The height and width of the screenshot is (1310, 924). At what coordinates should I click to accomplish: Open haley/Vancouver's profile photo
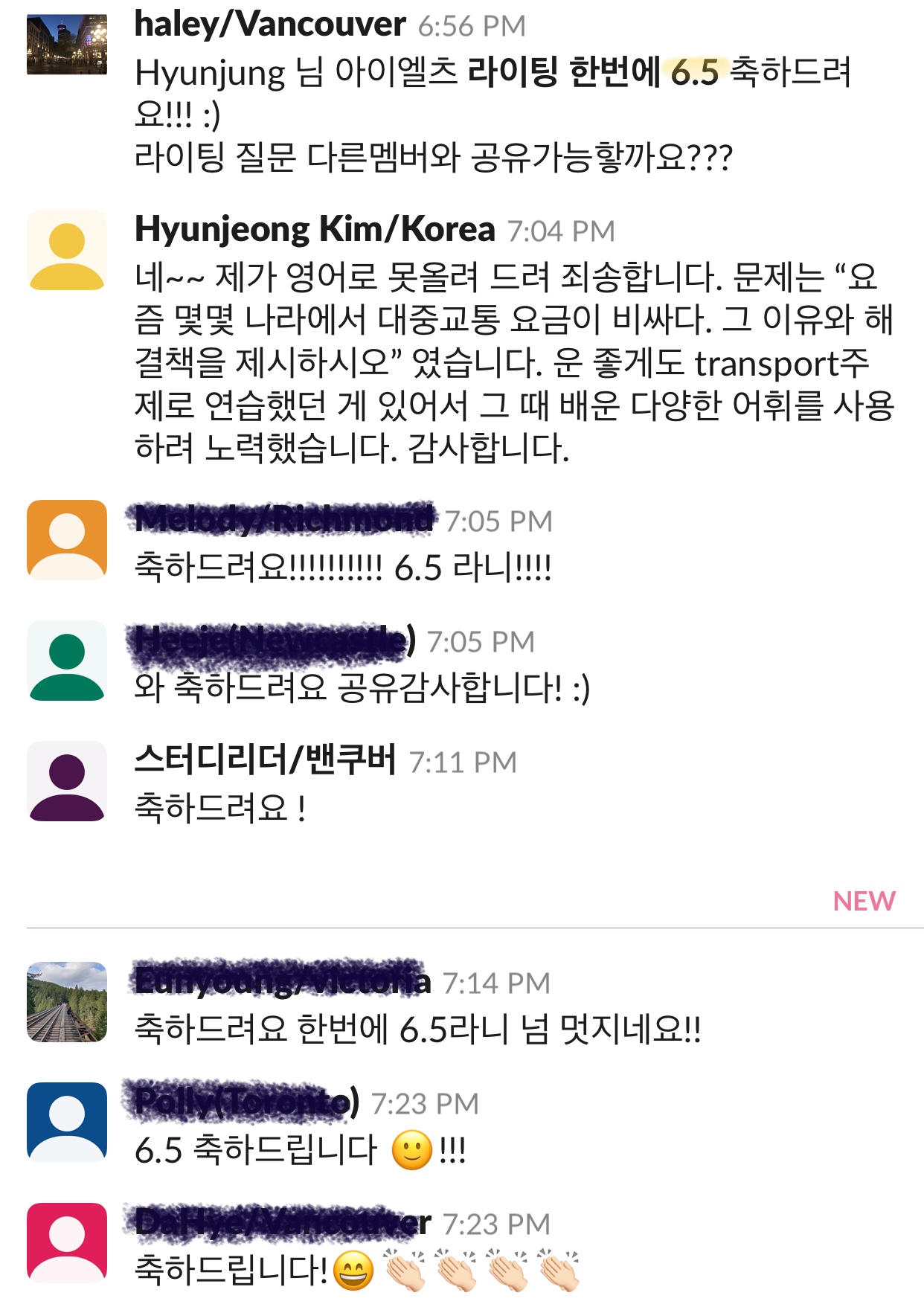click(x=67, y=45)
